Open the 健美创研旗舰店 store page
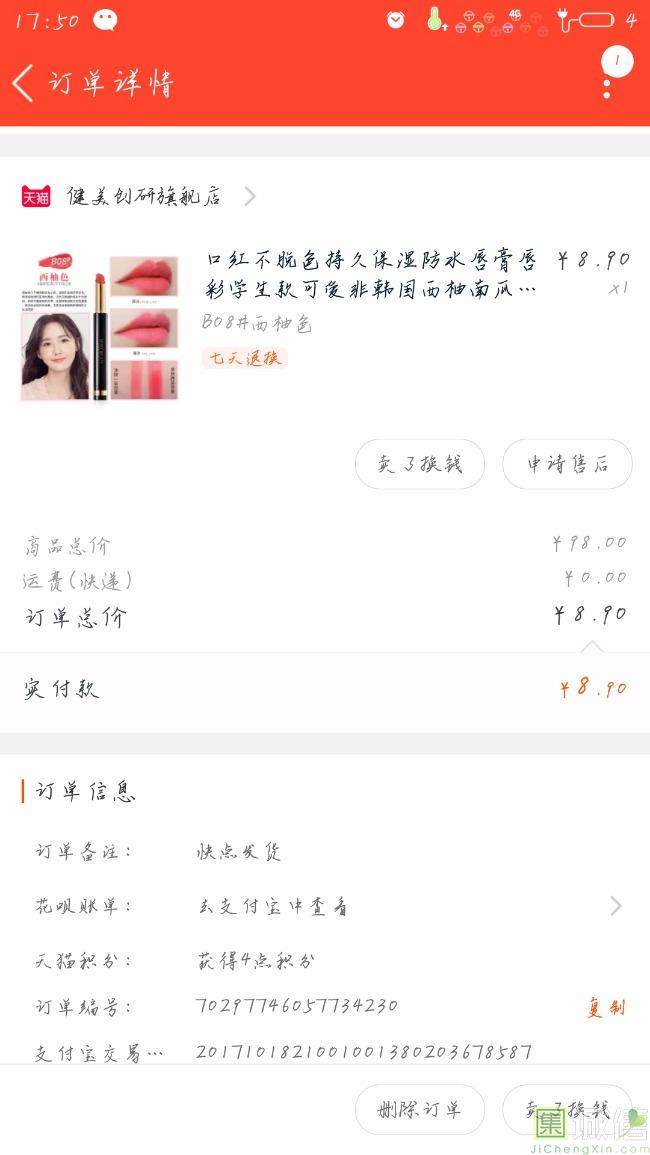 144,196
